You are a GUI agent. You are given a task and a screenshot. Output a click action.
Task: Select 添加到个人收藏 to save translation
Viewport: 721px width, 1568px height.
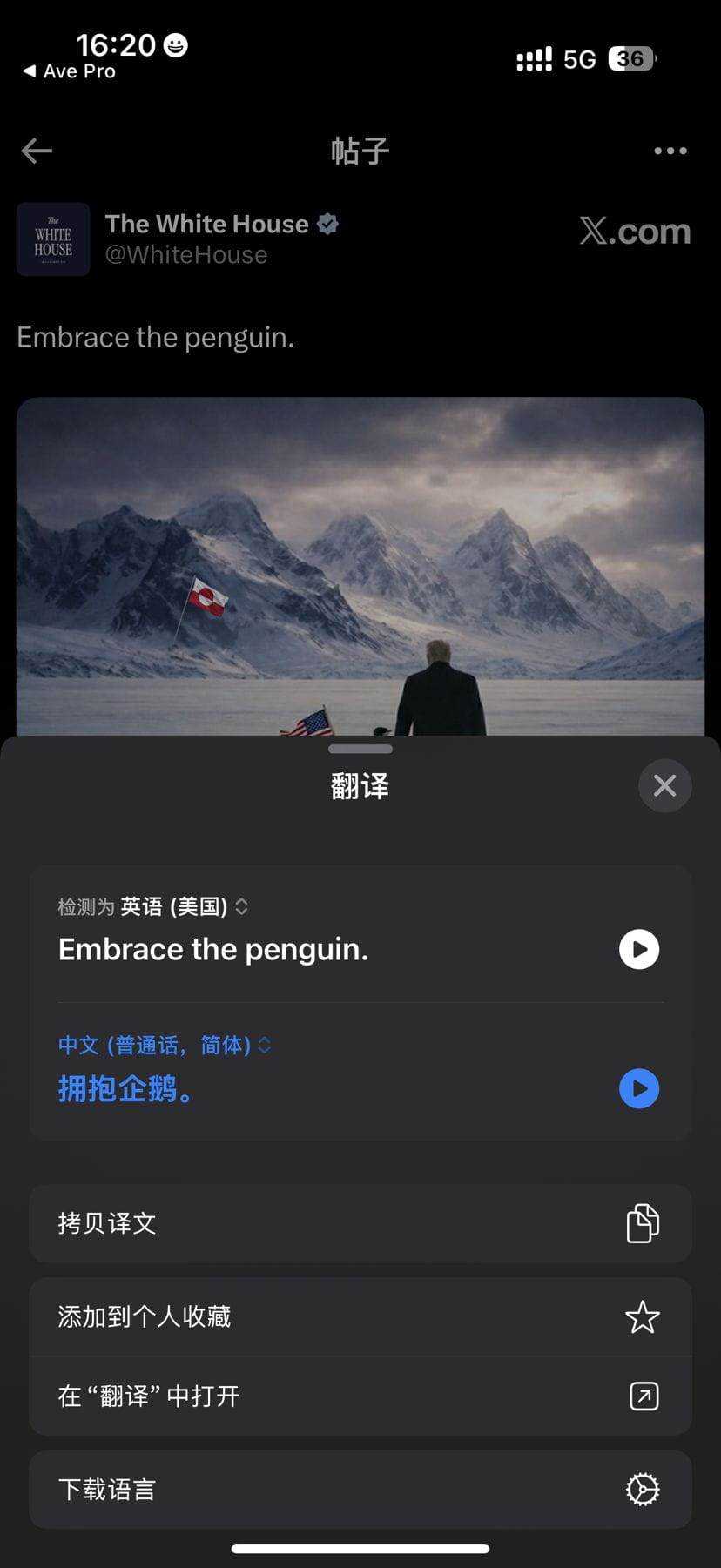tap(360, 1316)
